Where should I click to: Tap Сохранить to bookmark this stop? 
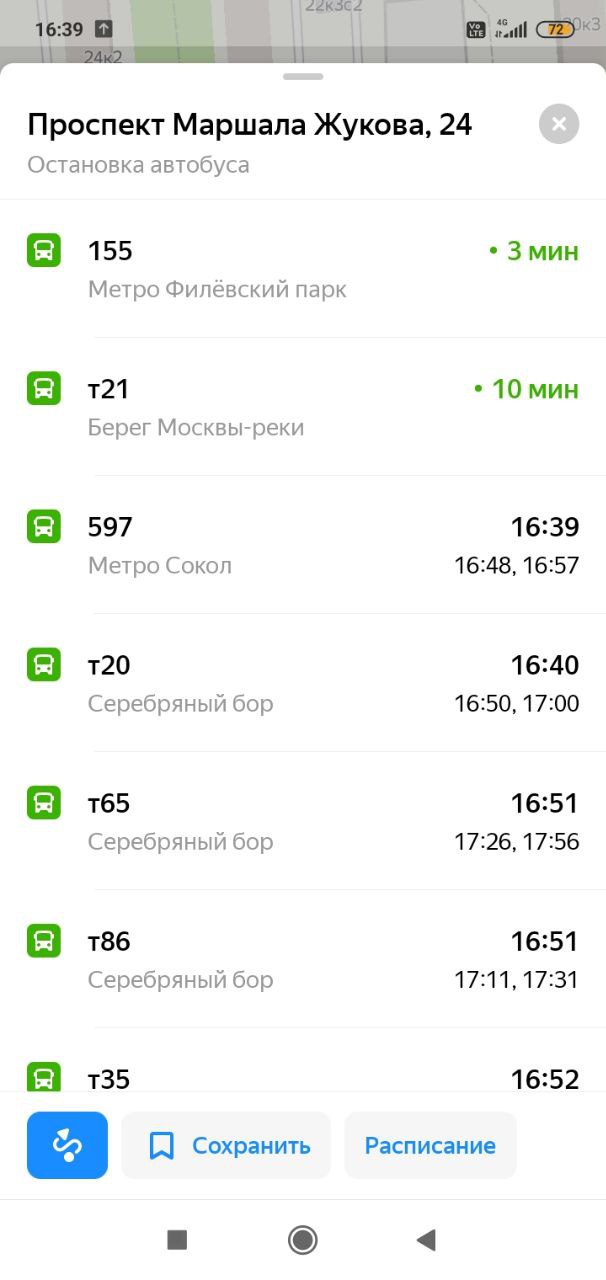point(226,1145)
